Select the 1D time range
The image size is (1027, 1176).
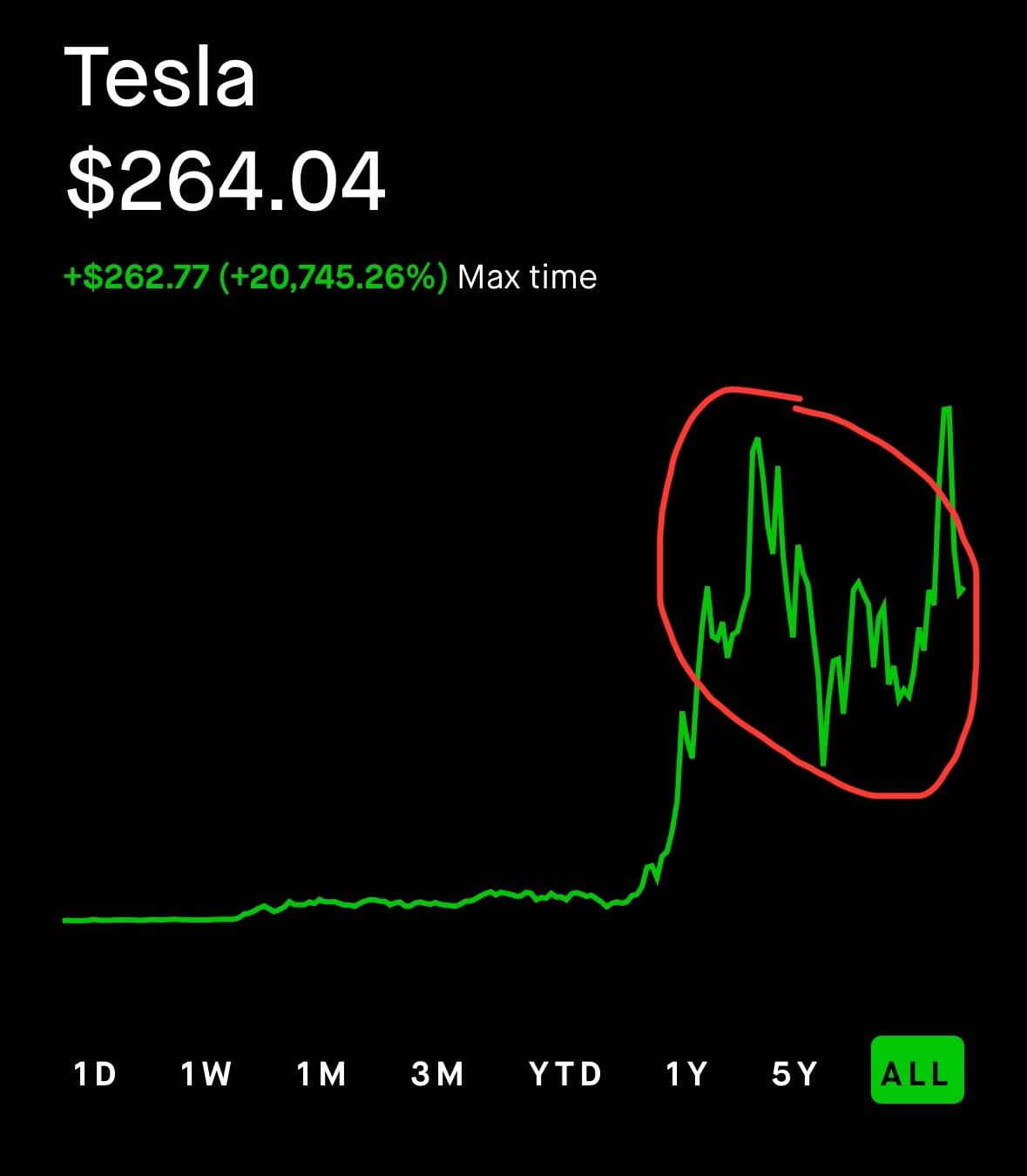click(96, 1074)
